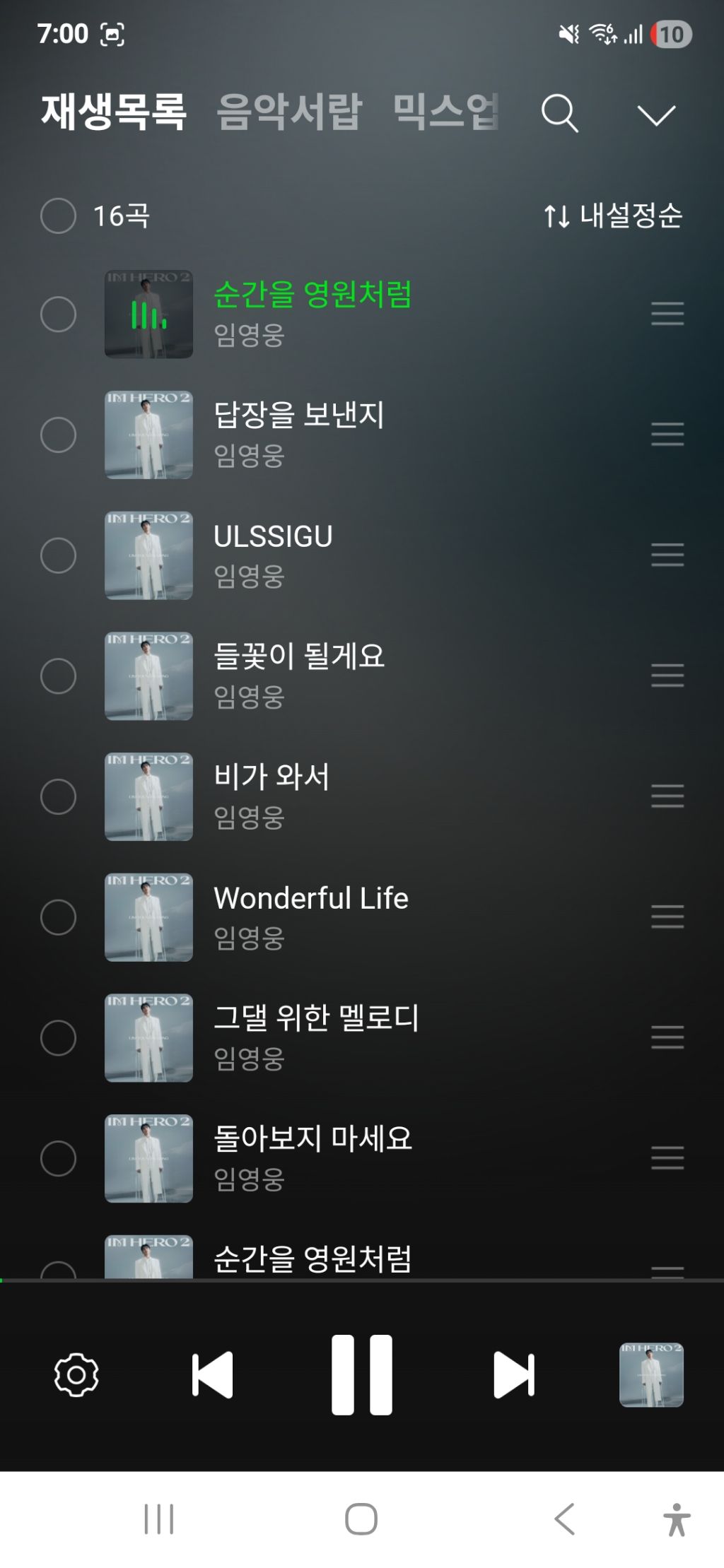Viewport: 724px width, 1568px height.
Task: Play the song 비가 와서
Action: pyautogui.click(x=271, y=777)
